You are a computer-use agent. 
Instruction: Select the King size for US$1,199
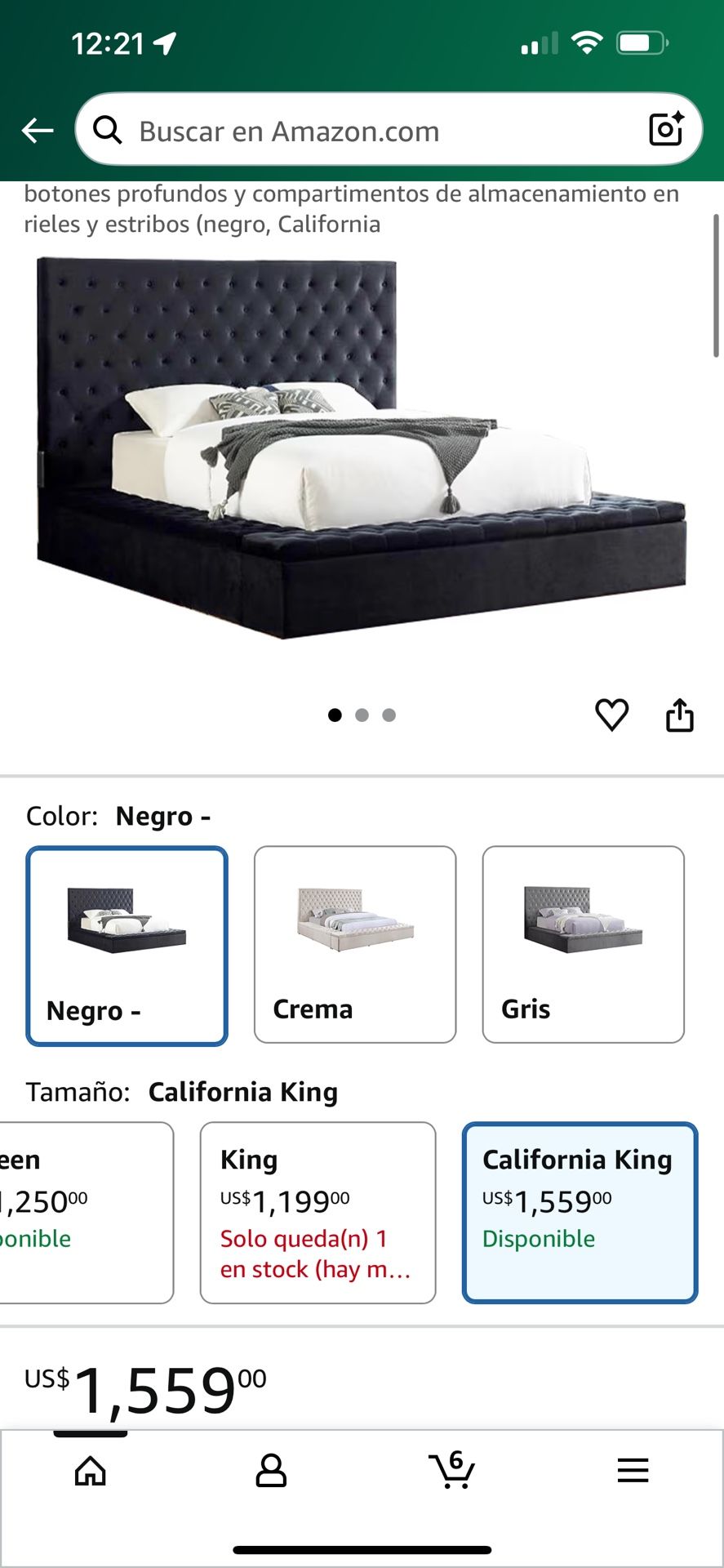click(318, 1212)
